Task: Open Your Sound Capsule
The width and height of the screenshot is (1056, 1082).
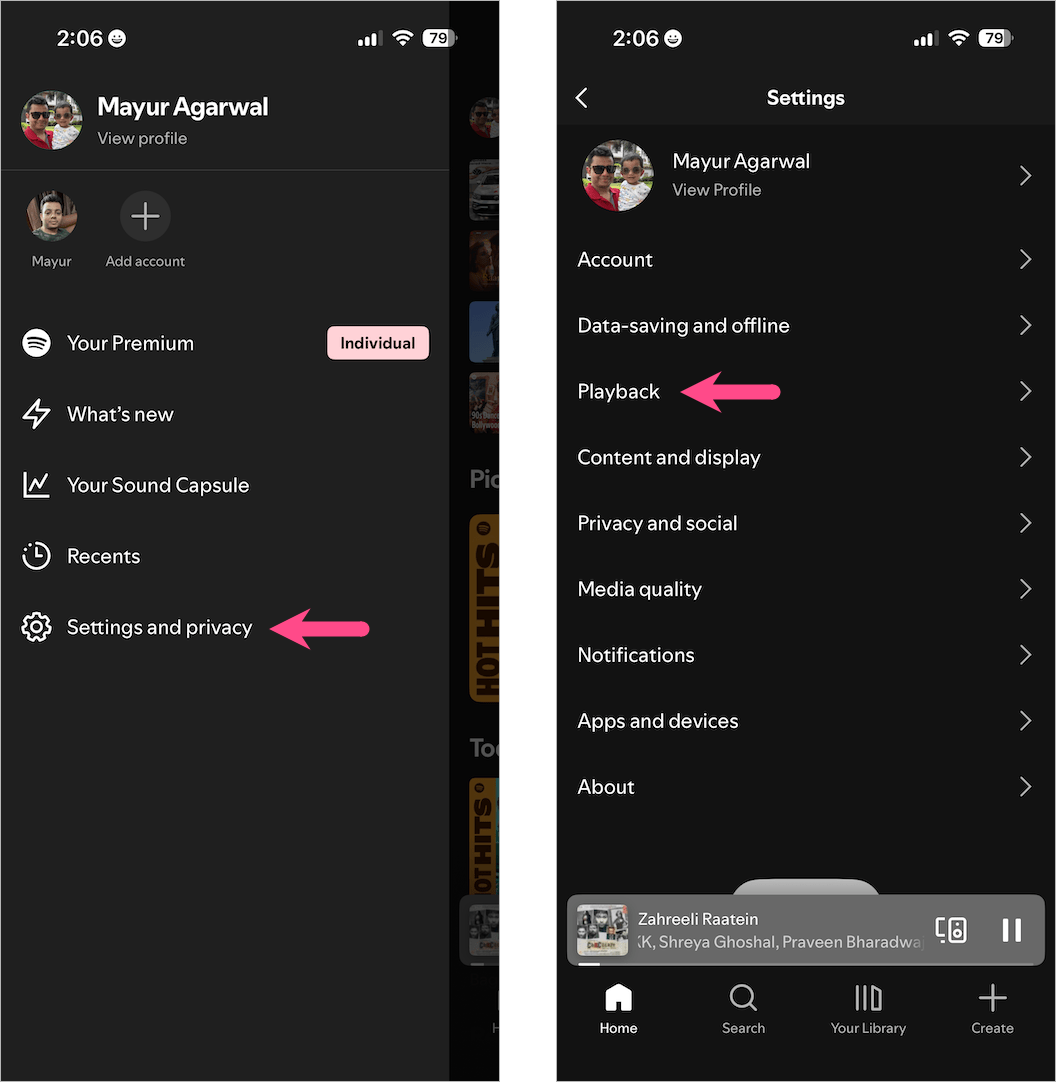Action: [x=157, y=486]
